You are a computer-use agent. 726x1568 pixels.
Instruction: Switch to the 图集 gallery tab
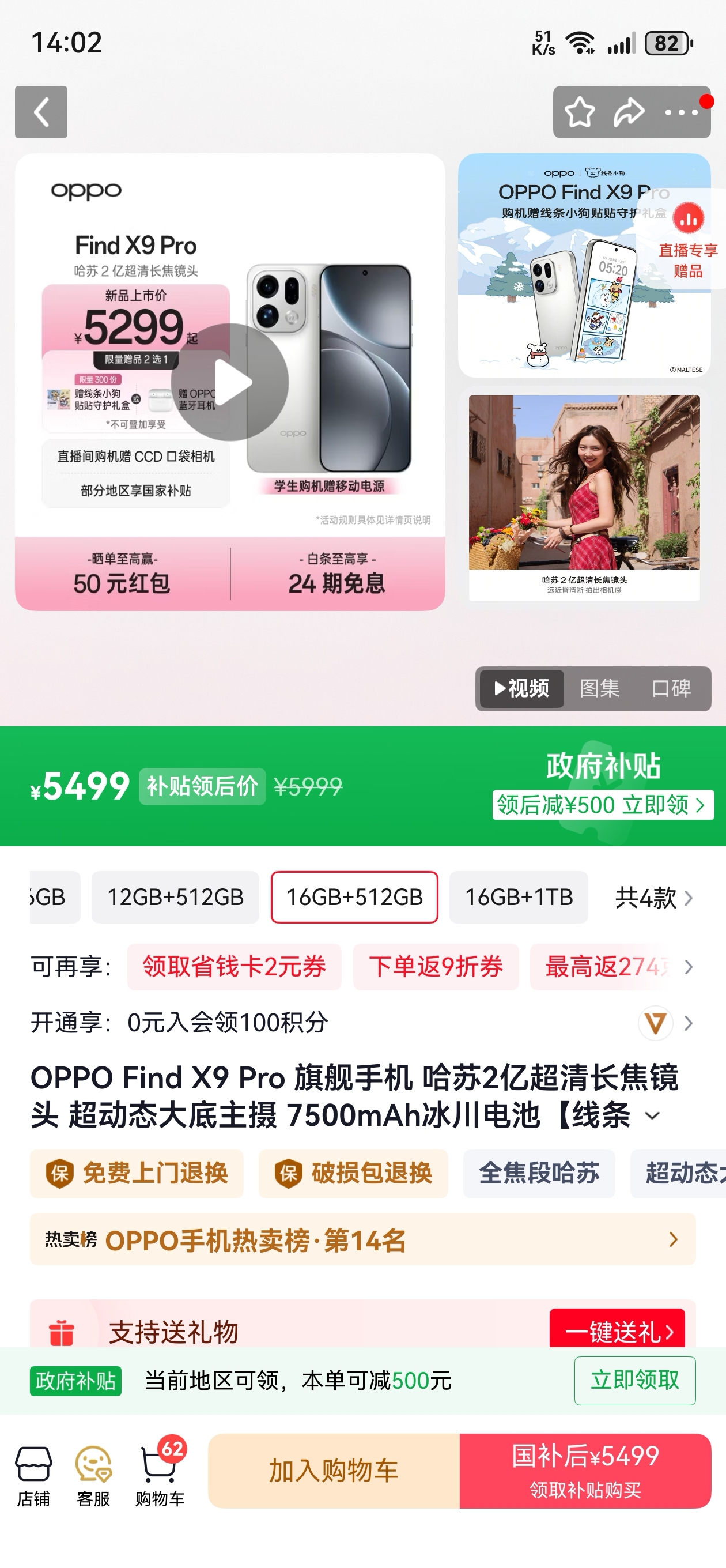click(x=600, y=688)
